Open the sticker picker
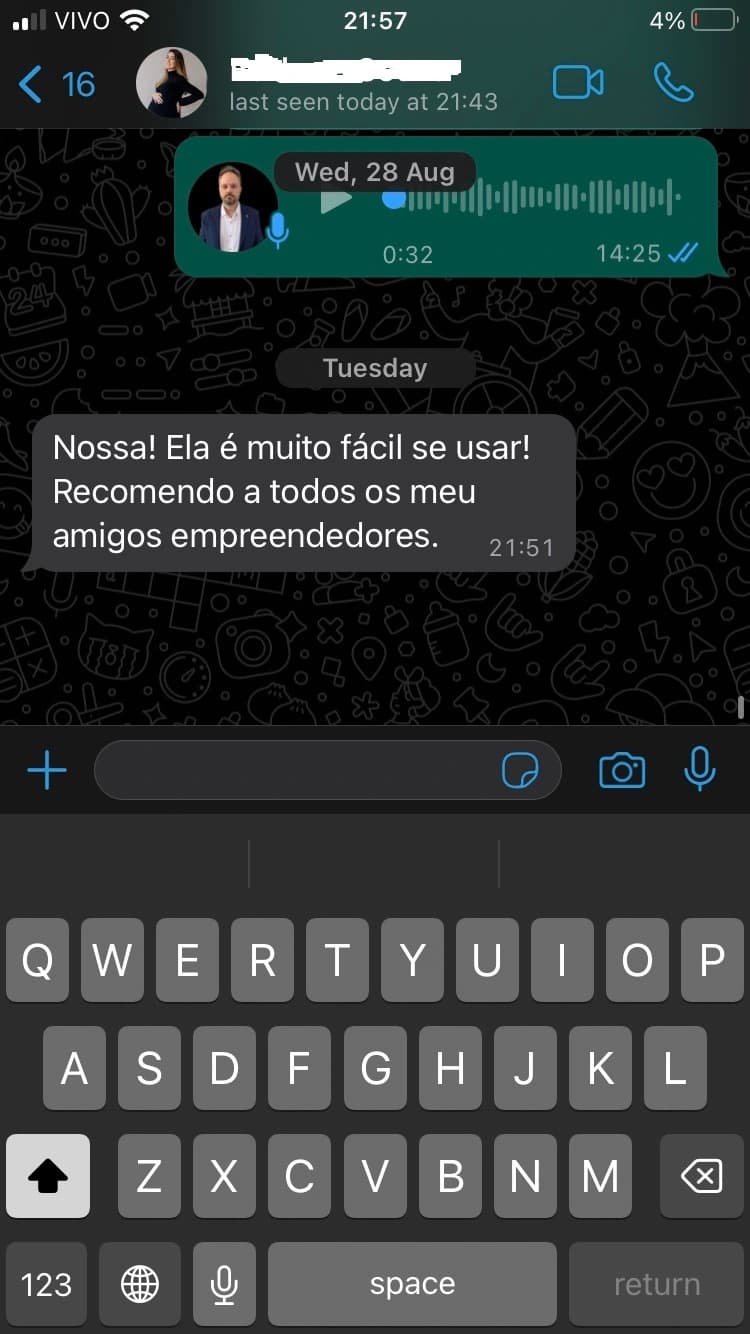750x1334 pixels. (520, 771)
